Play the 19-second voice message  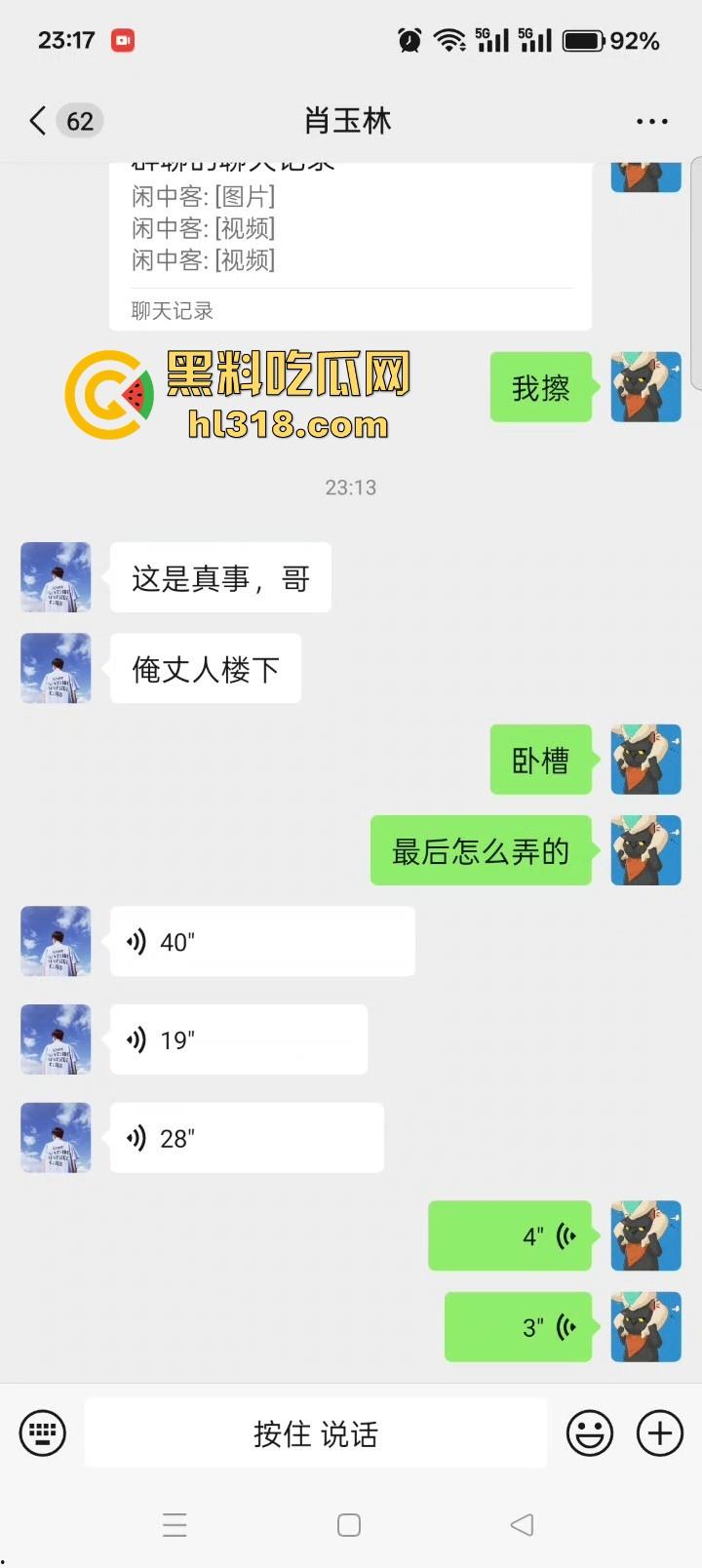point(239,1039)
